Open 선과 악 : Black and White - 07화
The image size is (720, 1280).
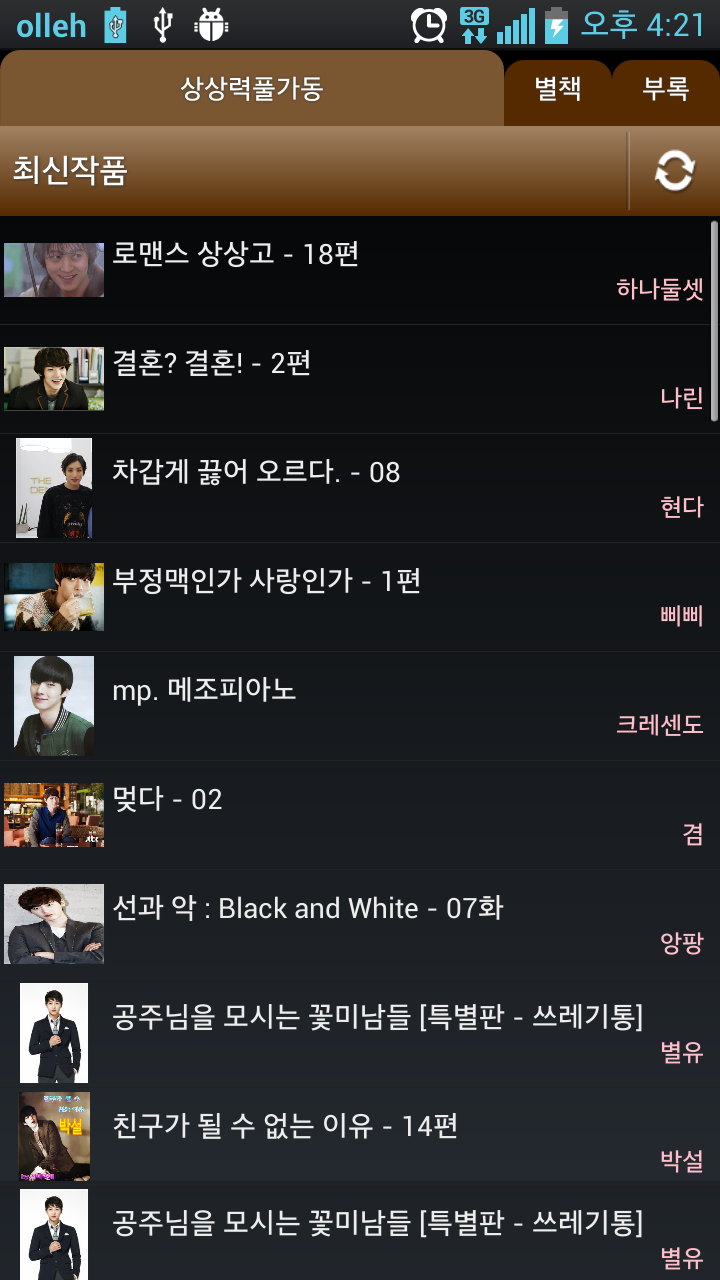pyautogui.click(x=360, y=924)
